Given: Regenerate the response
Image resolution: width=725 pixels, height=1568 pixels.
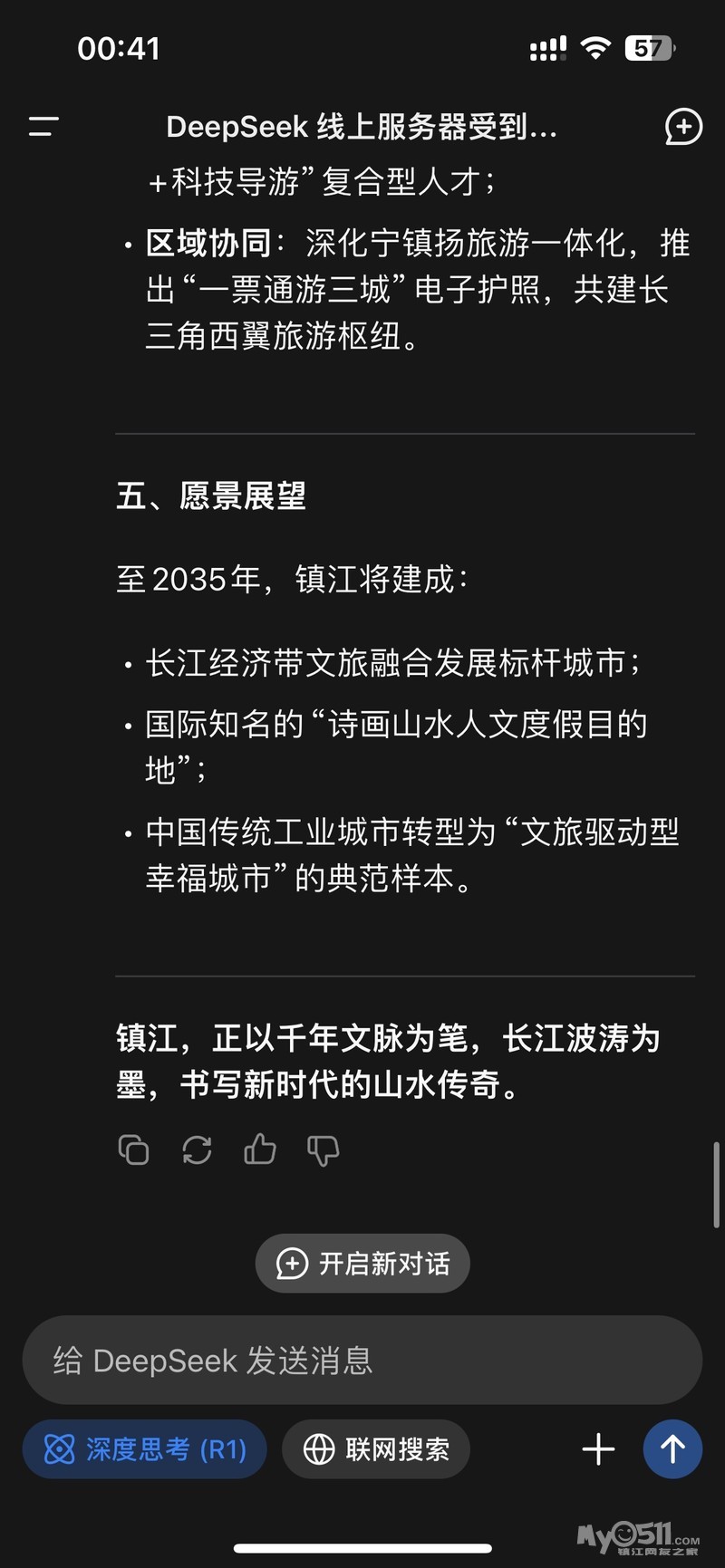Looking at the screenshot, I should pos(197,1150).
